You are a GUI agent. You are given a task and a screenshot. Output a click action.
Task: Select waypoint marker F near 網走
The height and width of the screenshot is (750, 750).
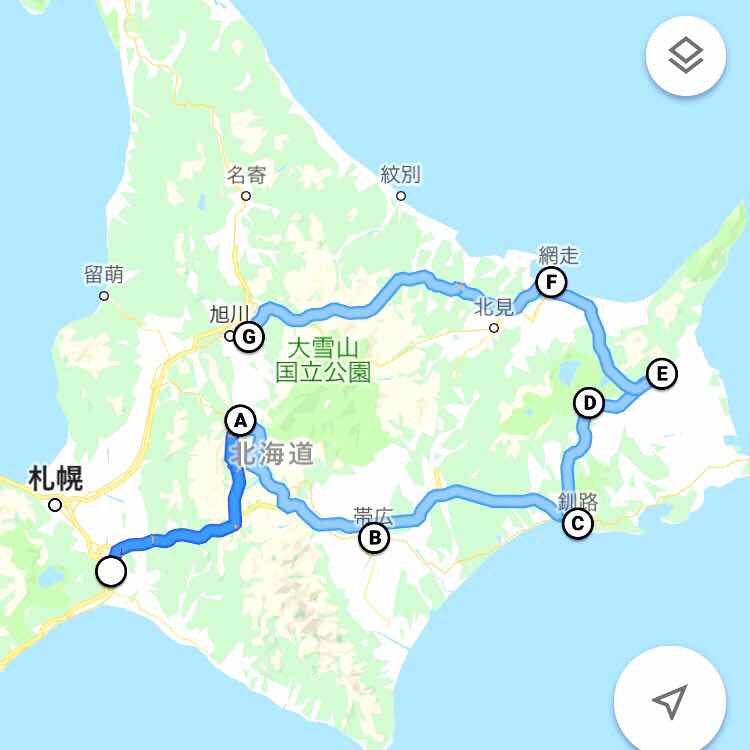(550, 283)
